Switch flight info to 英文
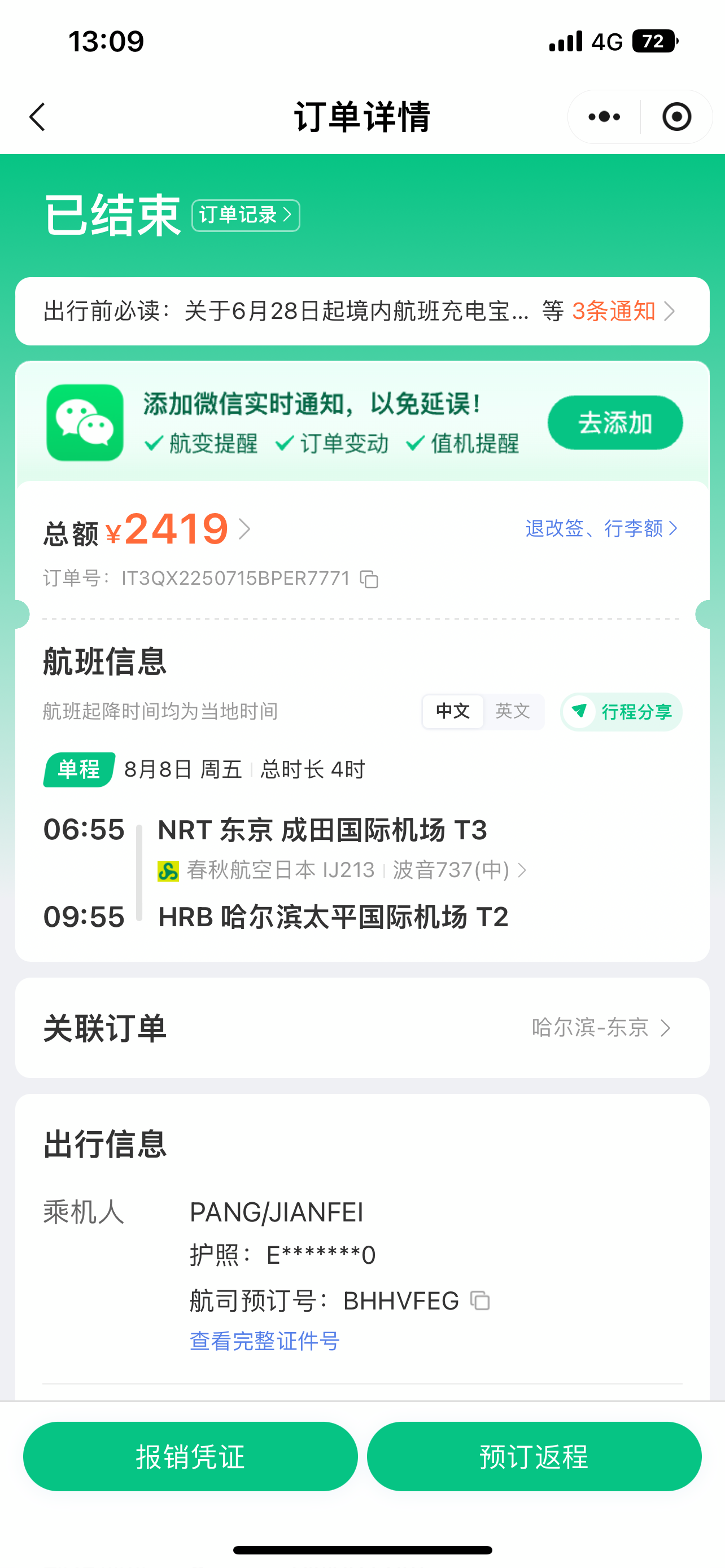 coord(513,711)
